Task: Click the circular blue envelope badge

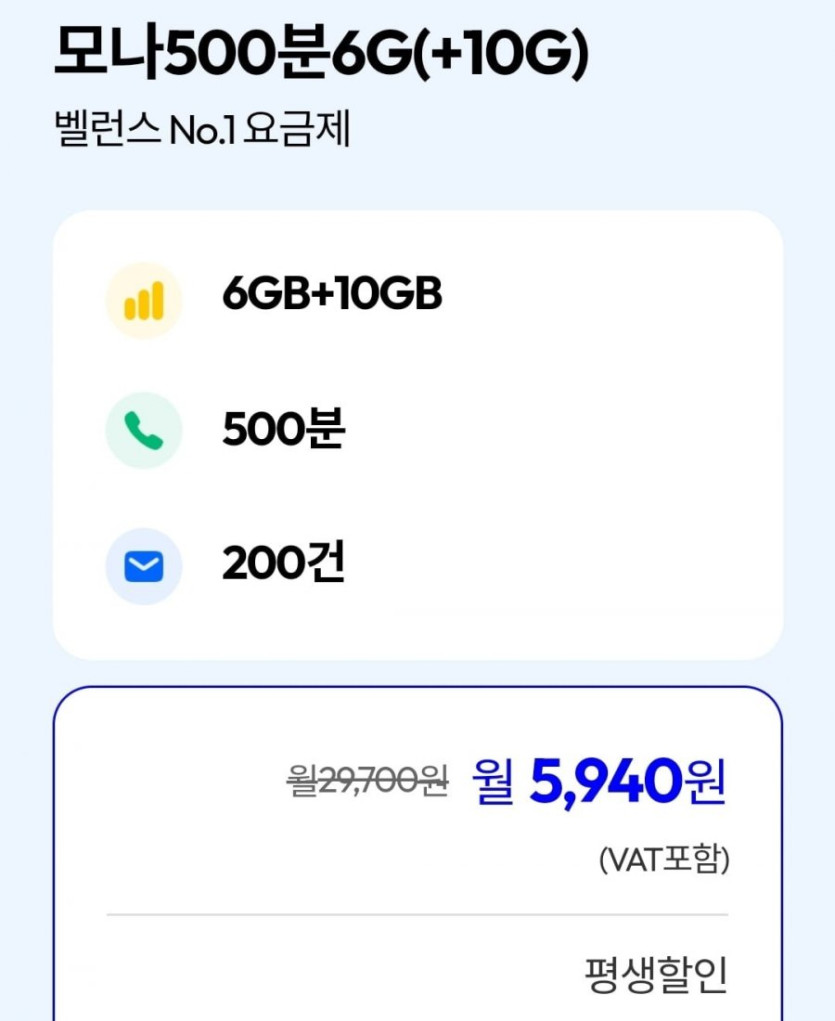Action: pos(143,564)
